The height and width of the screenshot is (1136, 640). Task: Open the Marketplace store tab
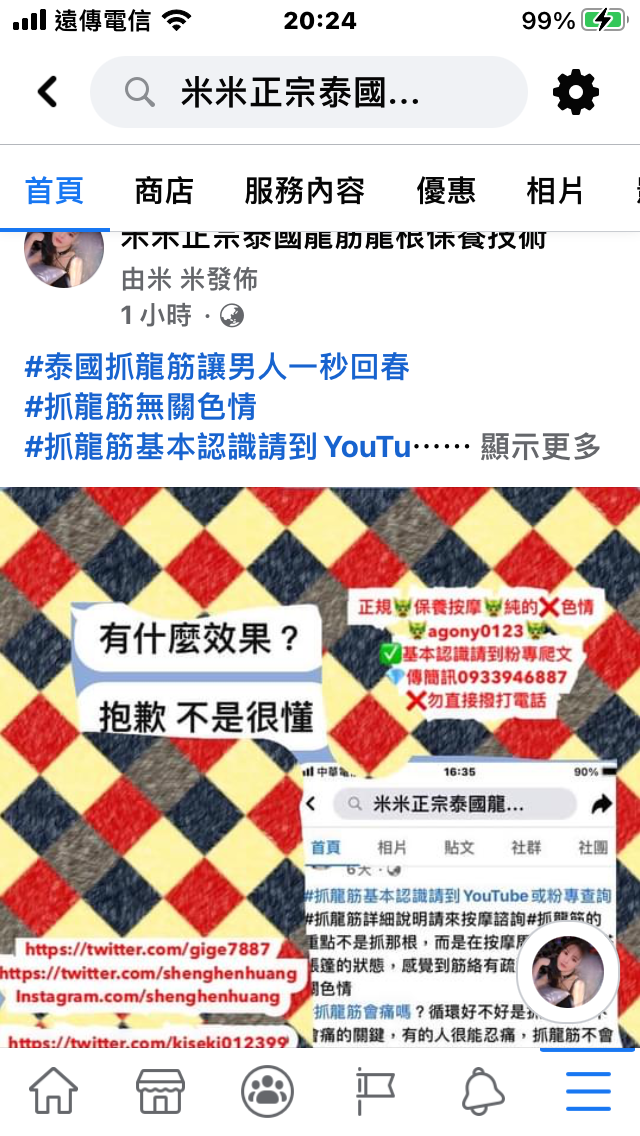pos(160,1091)
